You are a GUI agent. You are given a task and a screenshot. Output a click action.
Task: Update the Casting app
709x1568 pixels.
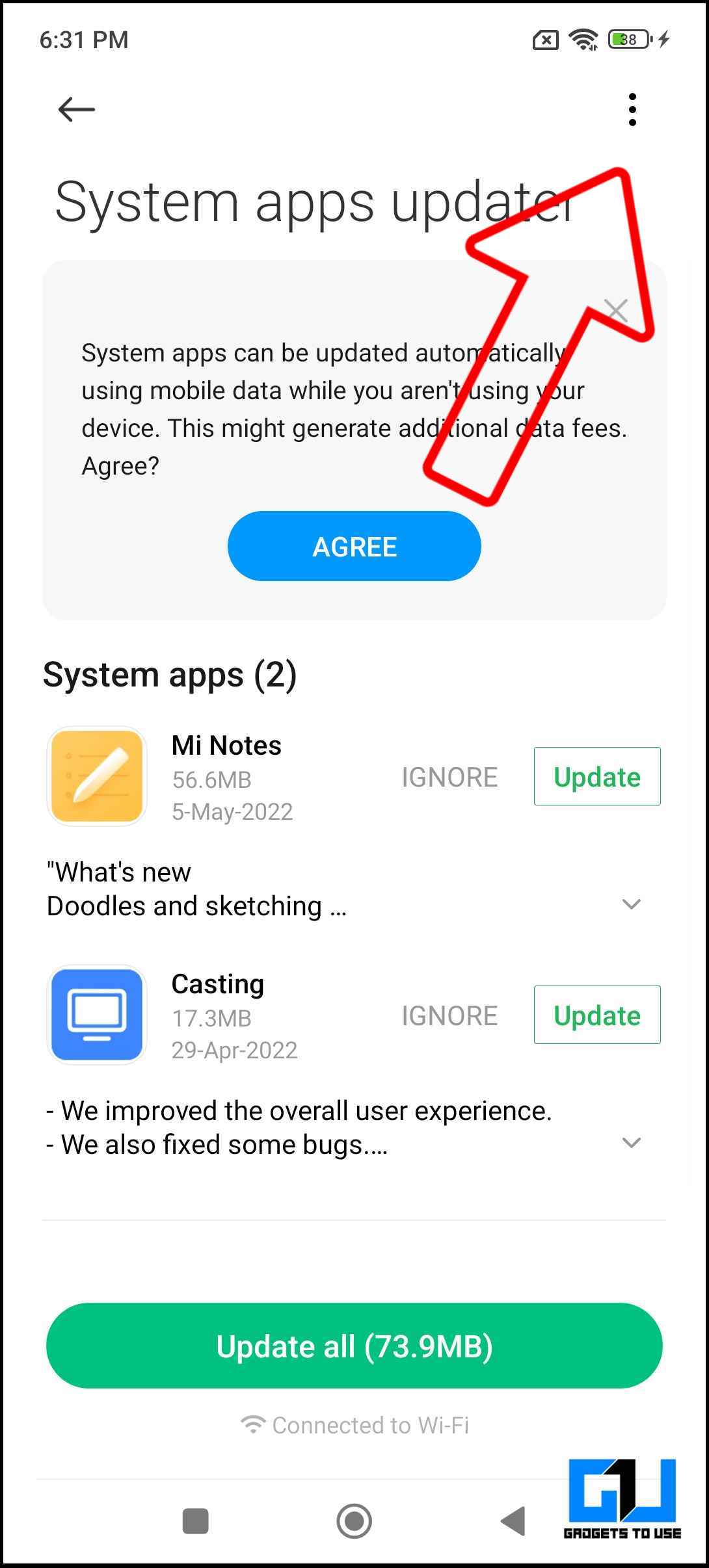[x=596, y=1015]
